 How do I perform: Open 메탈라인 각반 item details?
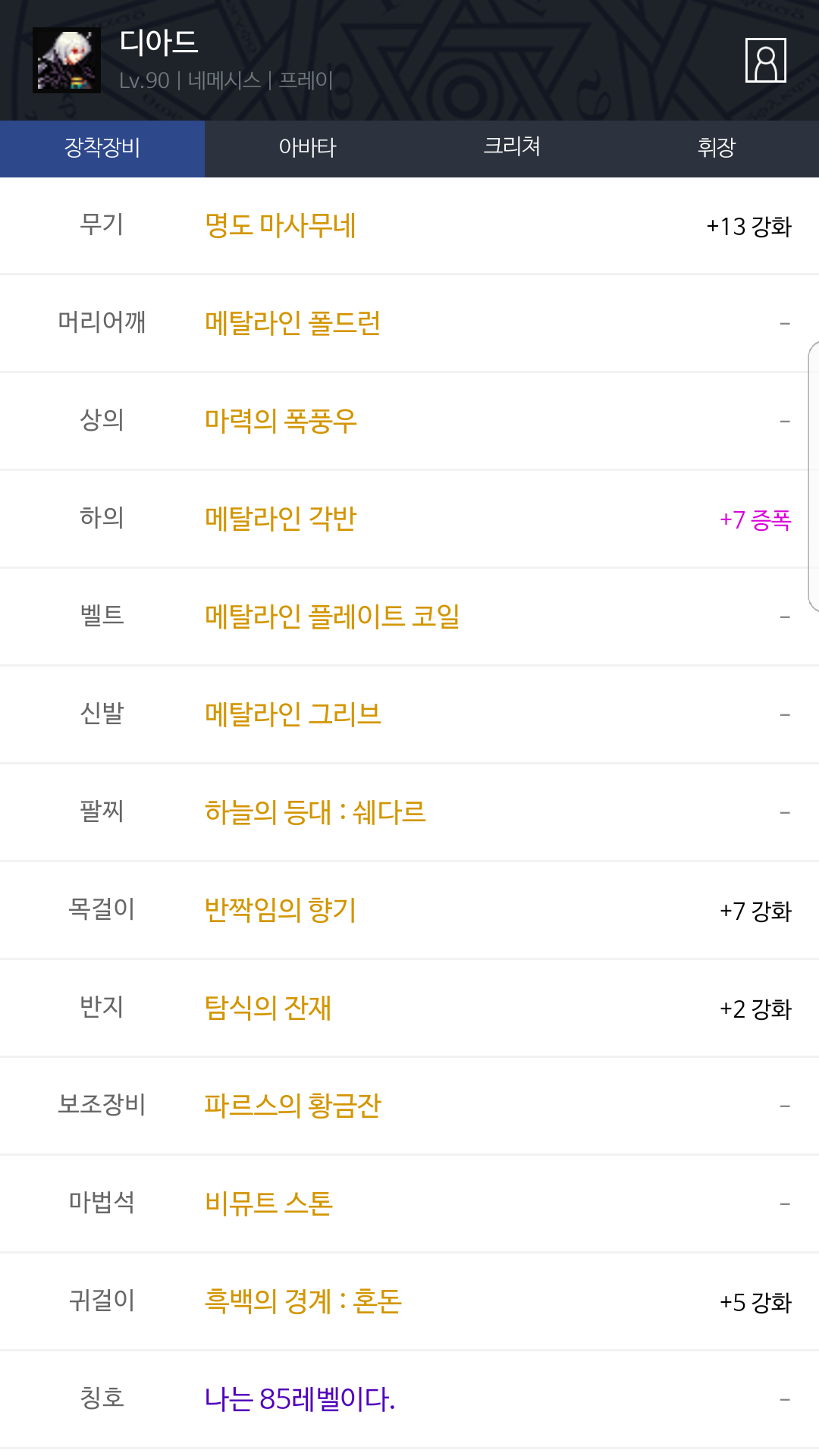281,519
